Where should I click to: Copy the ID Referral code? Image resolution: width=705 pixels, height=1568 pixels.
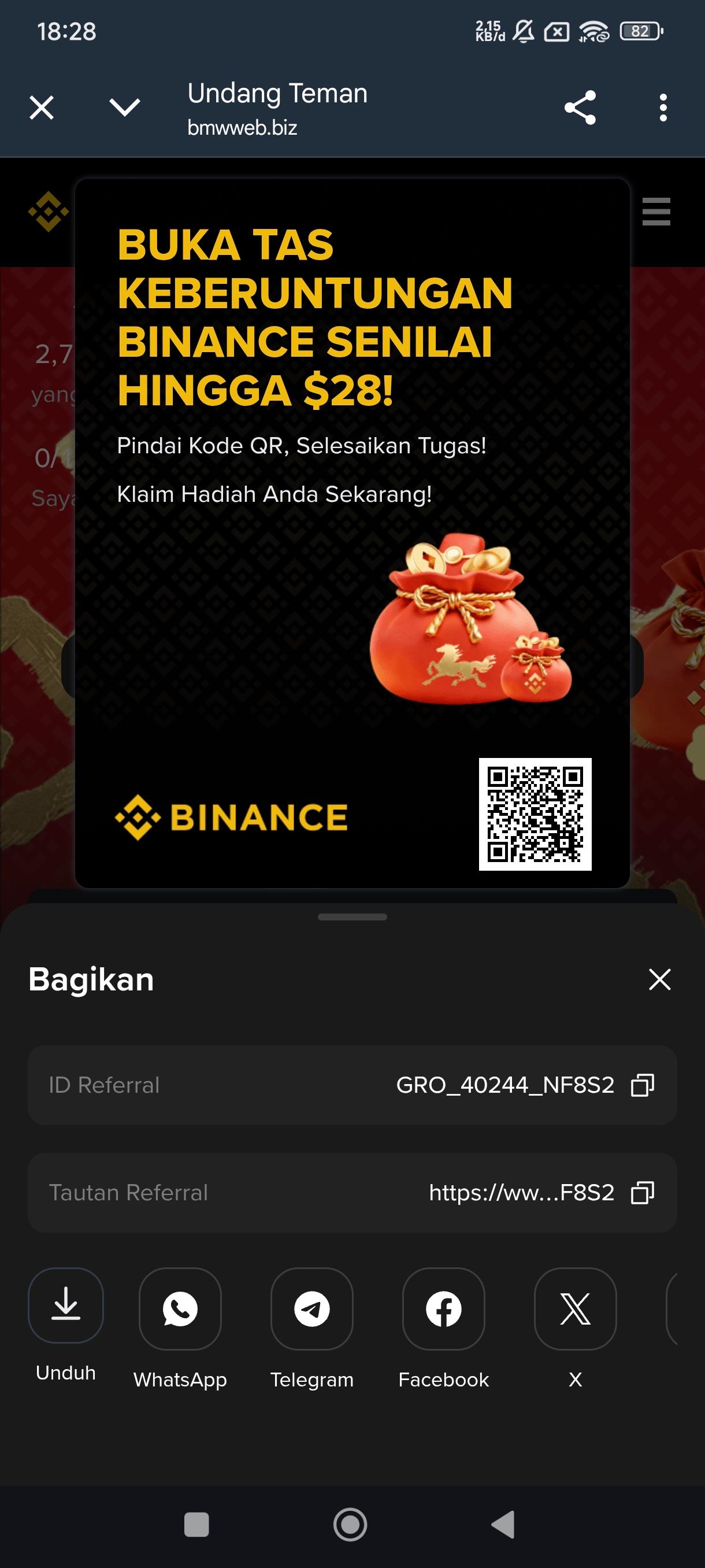point(643,1085)
